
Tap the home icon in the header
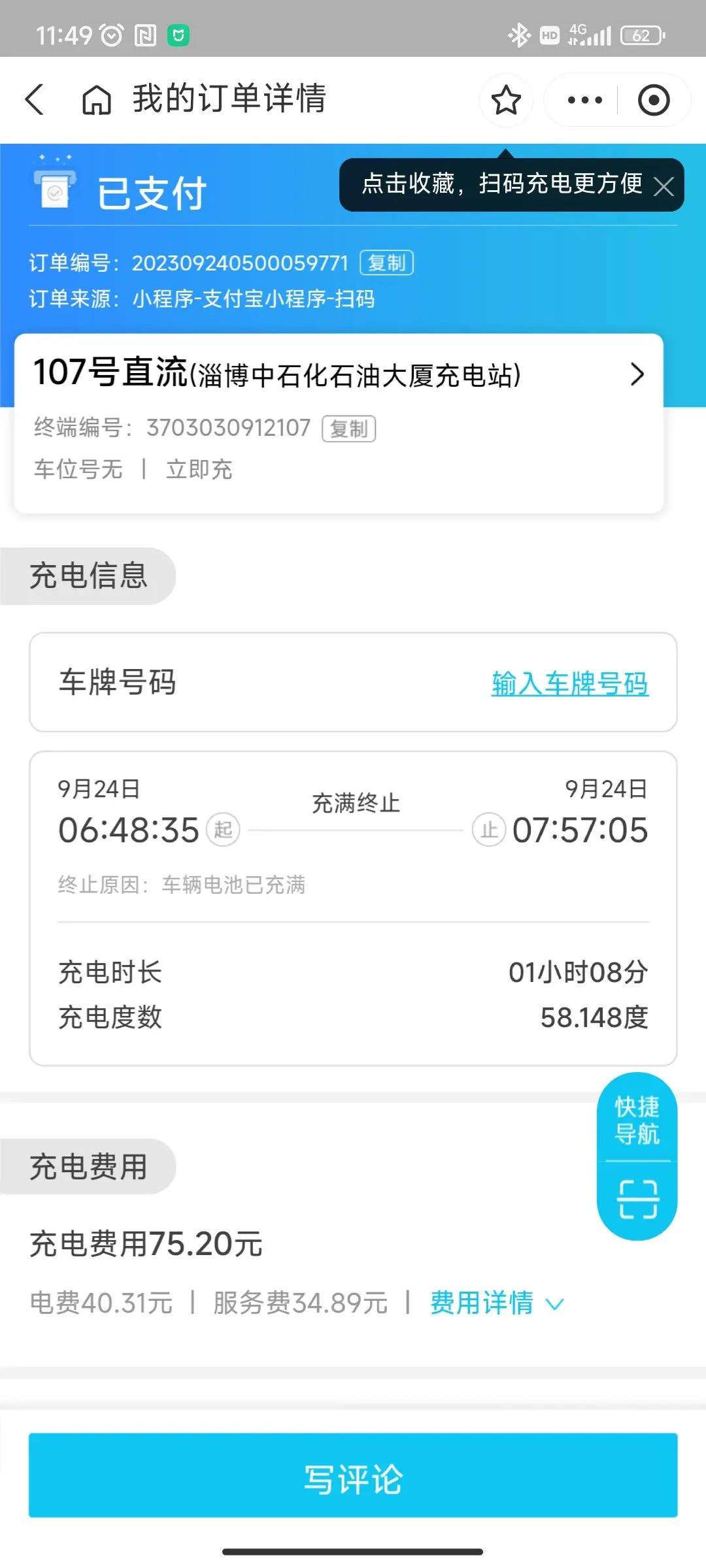[96, 100]
